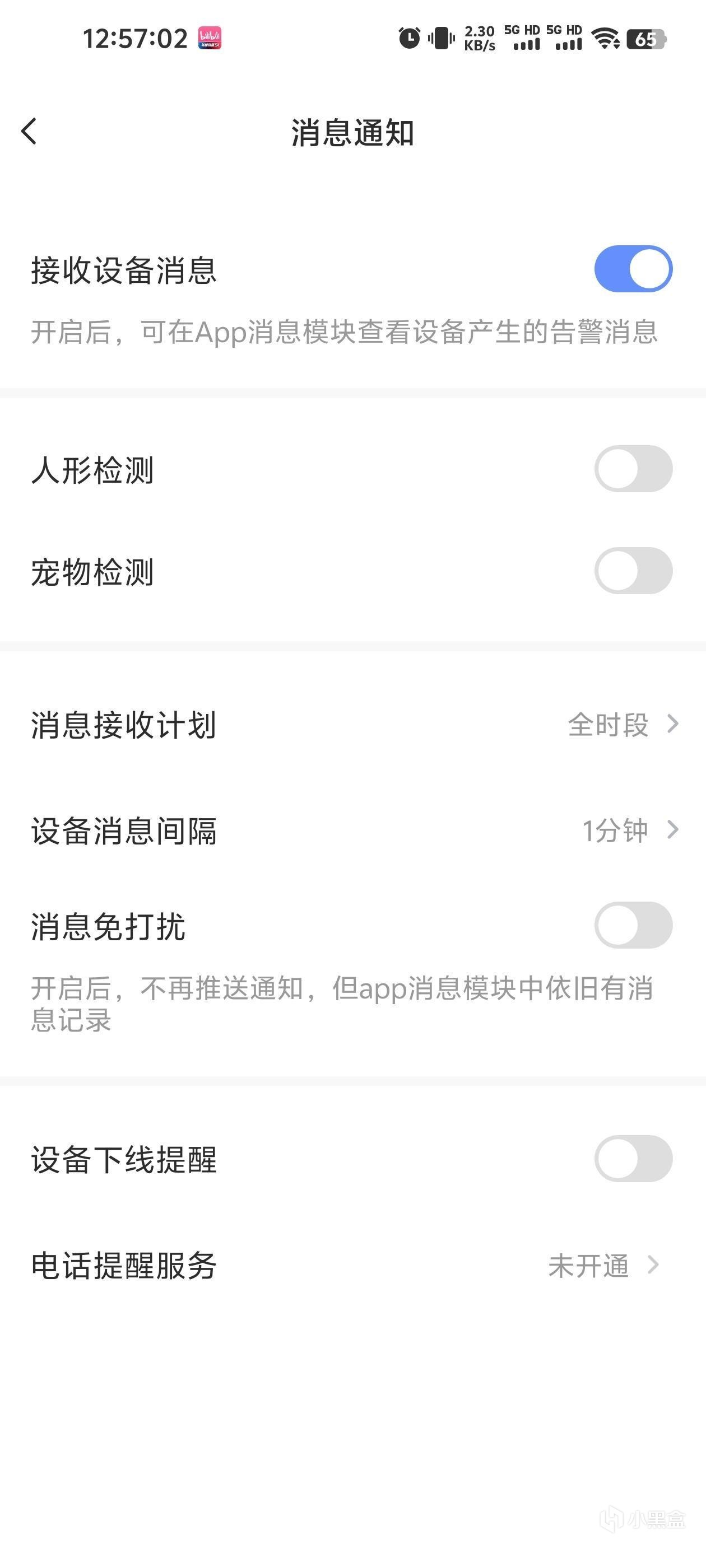Enable 宠物检测 toggle
This screenshot has height=1568, width=706.
[x=633, y=571]
